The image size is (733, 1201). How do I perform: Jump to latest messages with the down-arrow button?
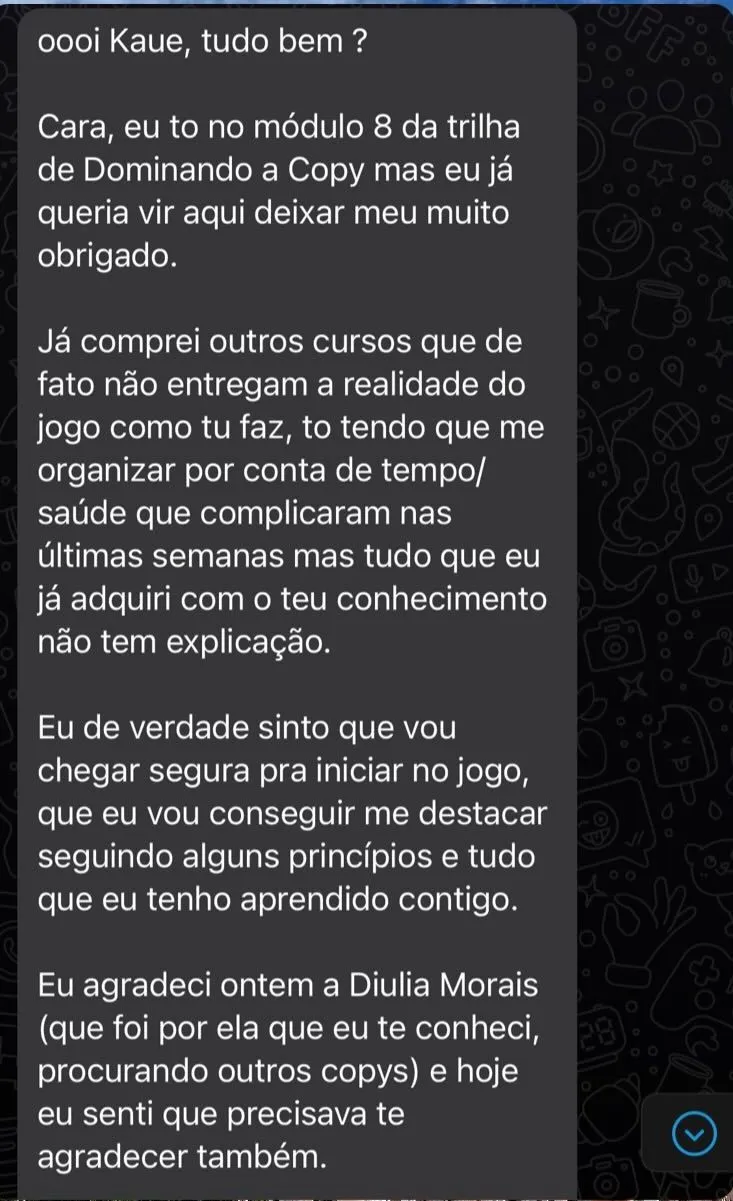click(696, 1135)
